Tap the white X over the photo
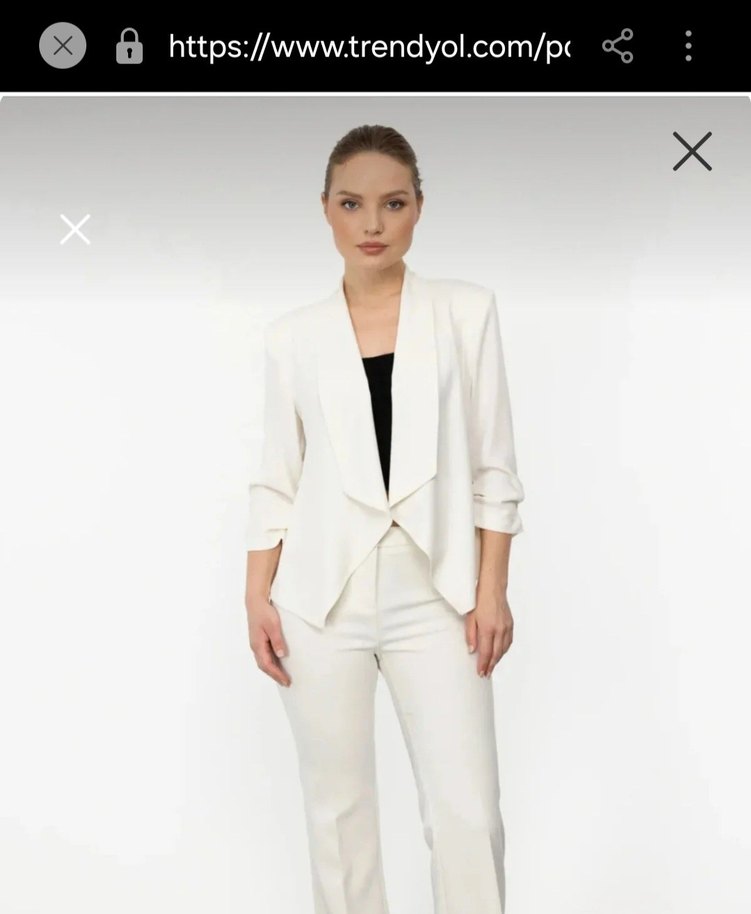Viewport: 751px width, 914px height. pos(75,229)
